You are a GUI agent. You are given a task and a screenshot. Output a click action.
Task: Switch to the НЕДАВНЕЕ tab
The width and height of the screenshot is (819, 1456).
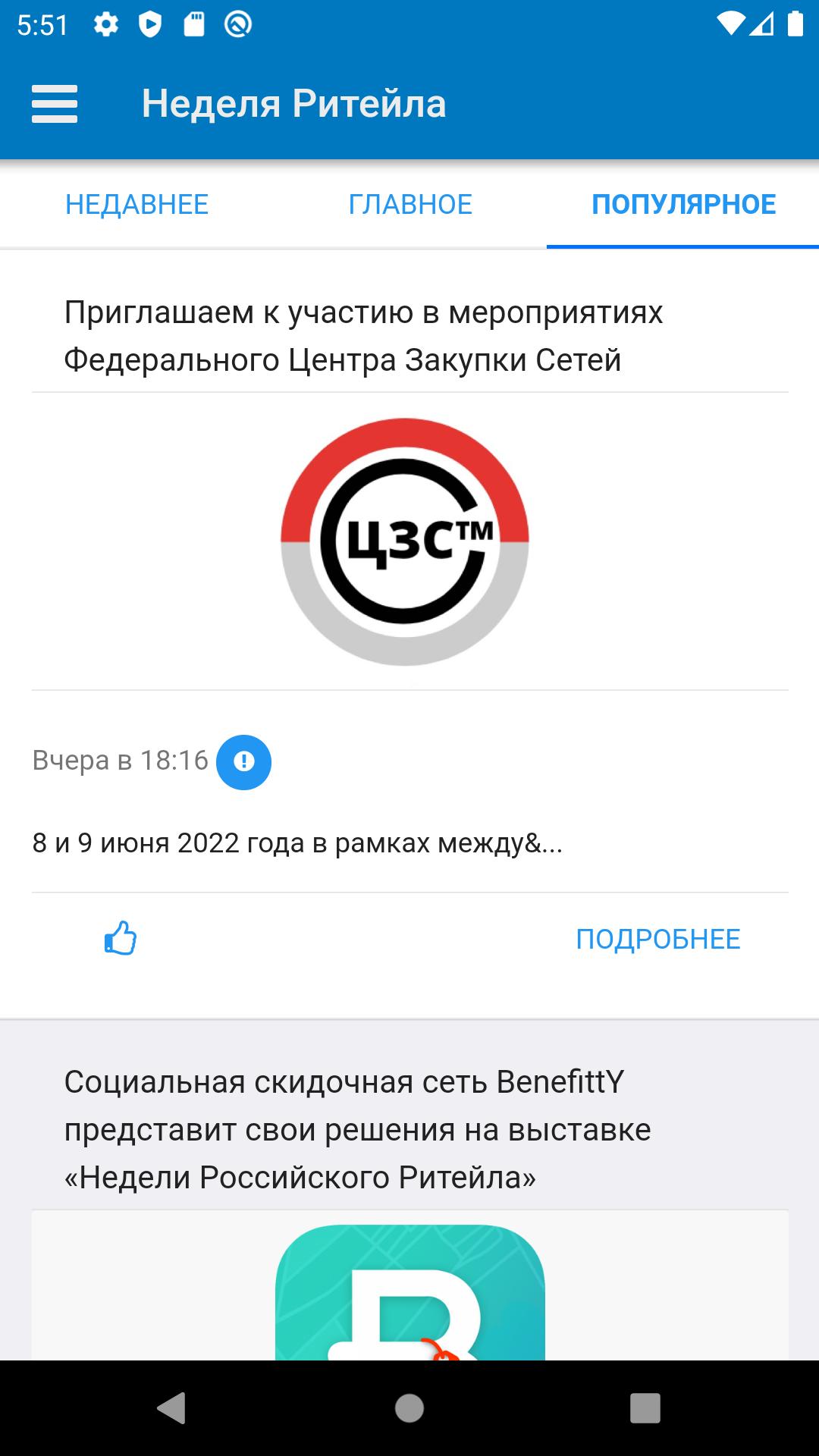tap(136, 205)
